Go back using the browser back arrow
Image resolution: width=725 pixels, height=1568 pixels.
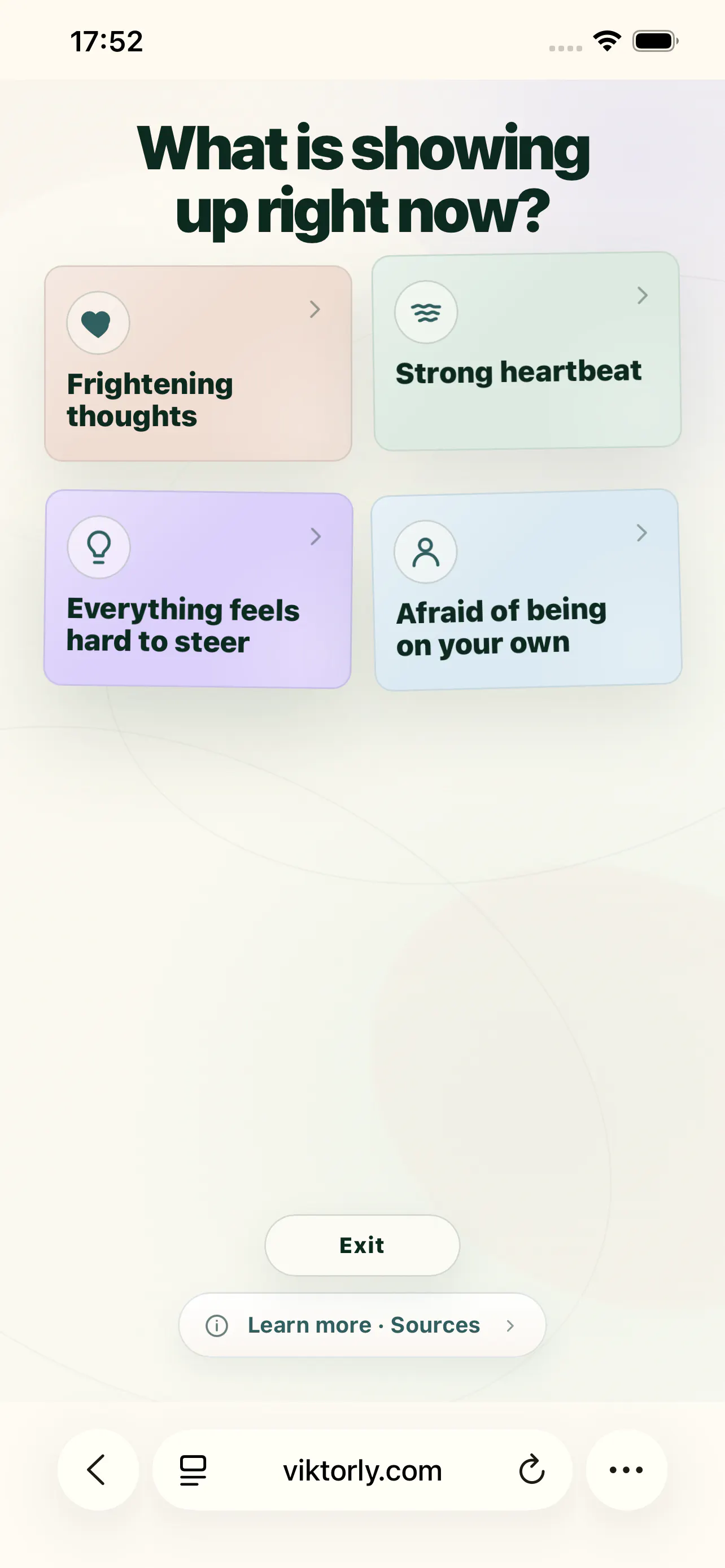[97, 1470]
